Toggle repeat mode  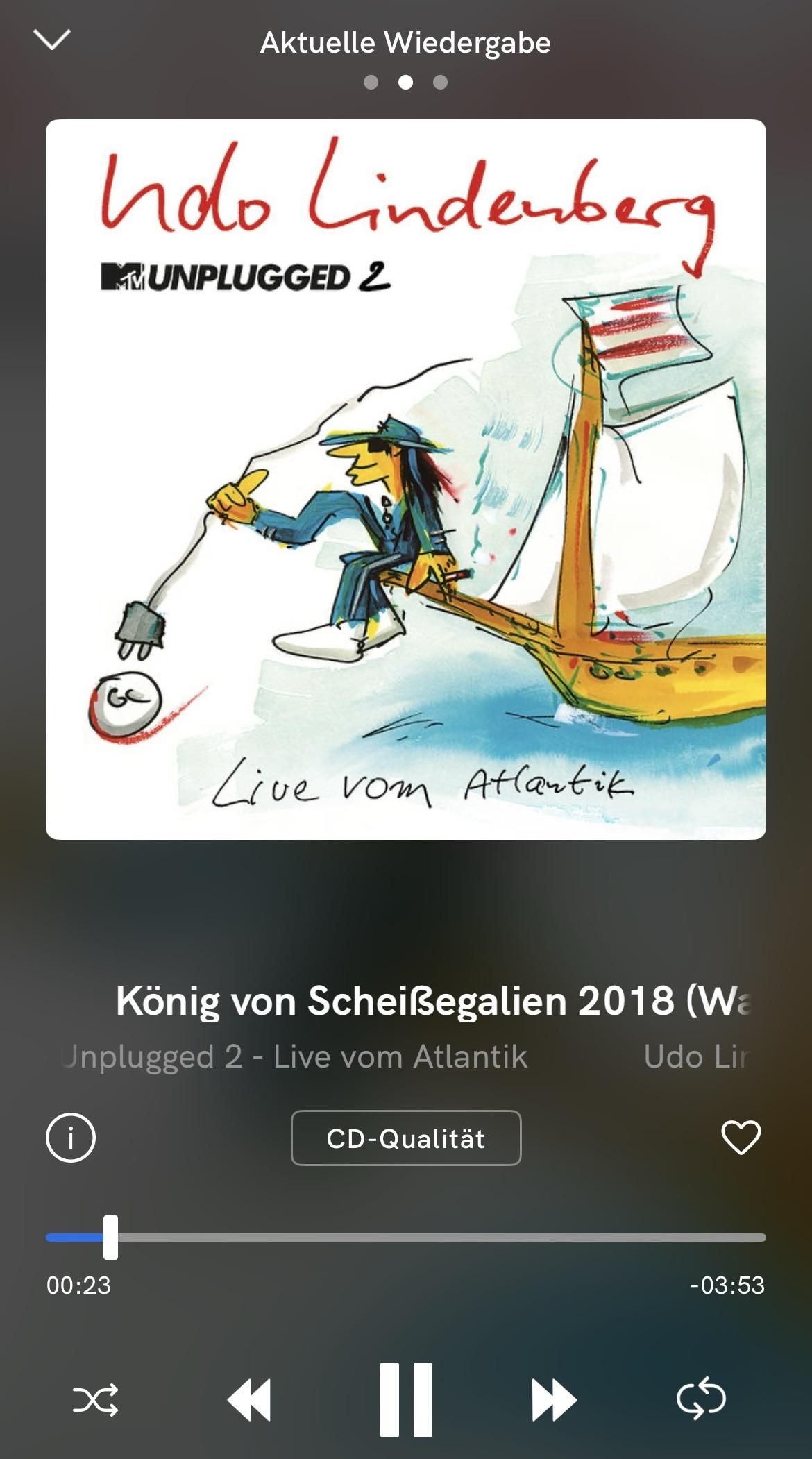pos(701,1400)
